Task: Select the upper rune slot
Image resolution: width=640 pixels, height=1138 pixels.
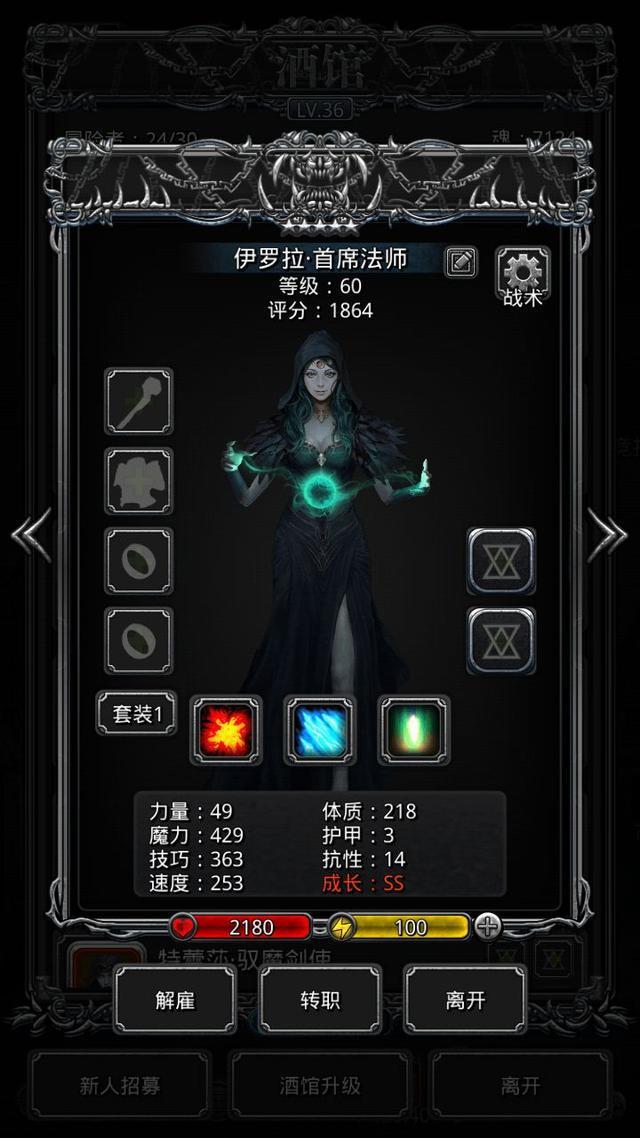Action: pyautogui.click(x=501, y=561)
